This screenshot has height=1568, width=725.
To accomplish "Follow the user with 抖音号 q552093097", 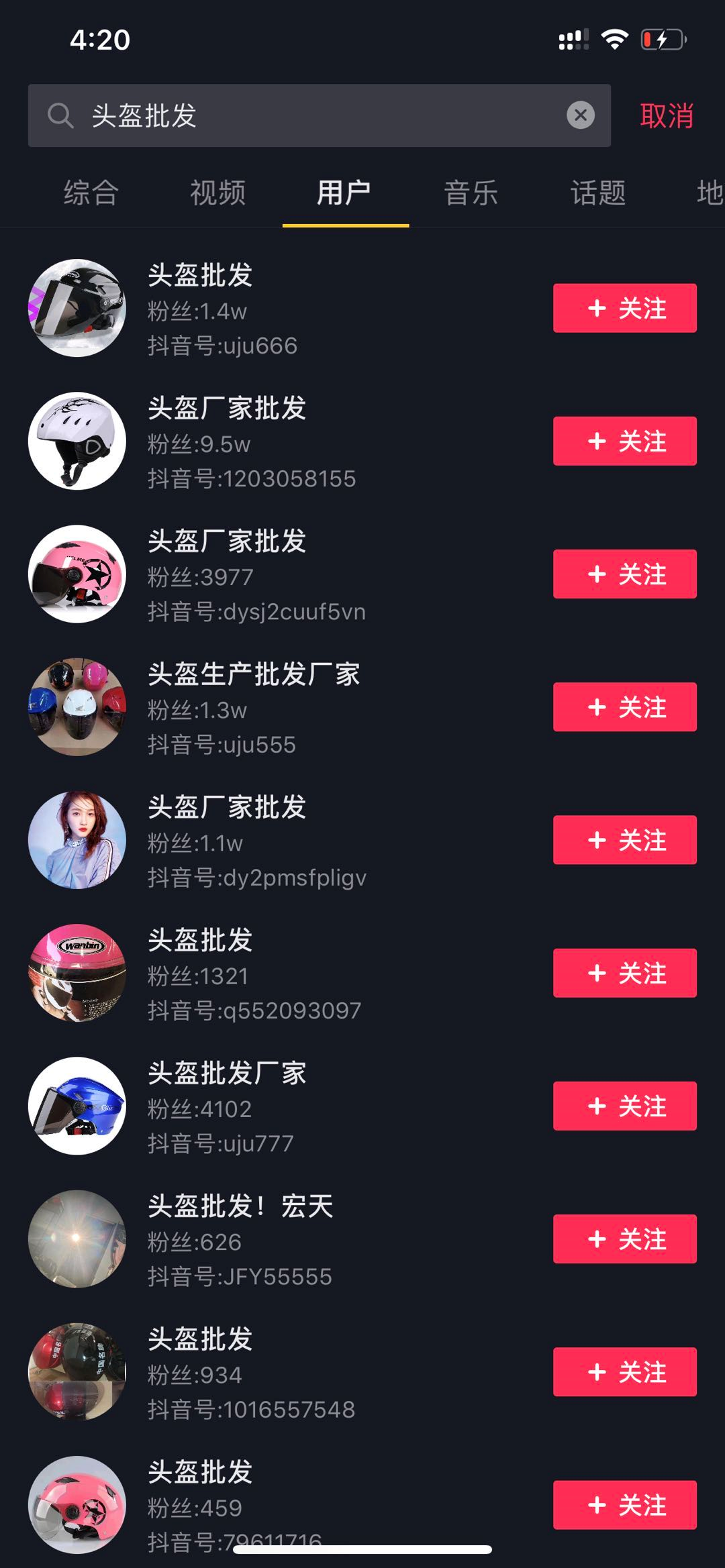I will 624,973.
